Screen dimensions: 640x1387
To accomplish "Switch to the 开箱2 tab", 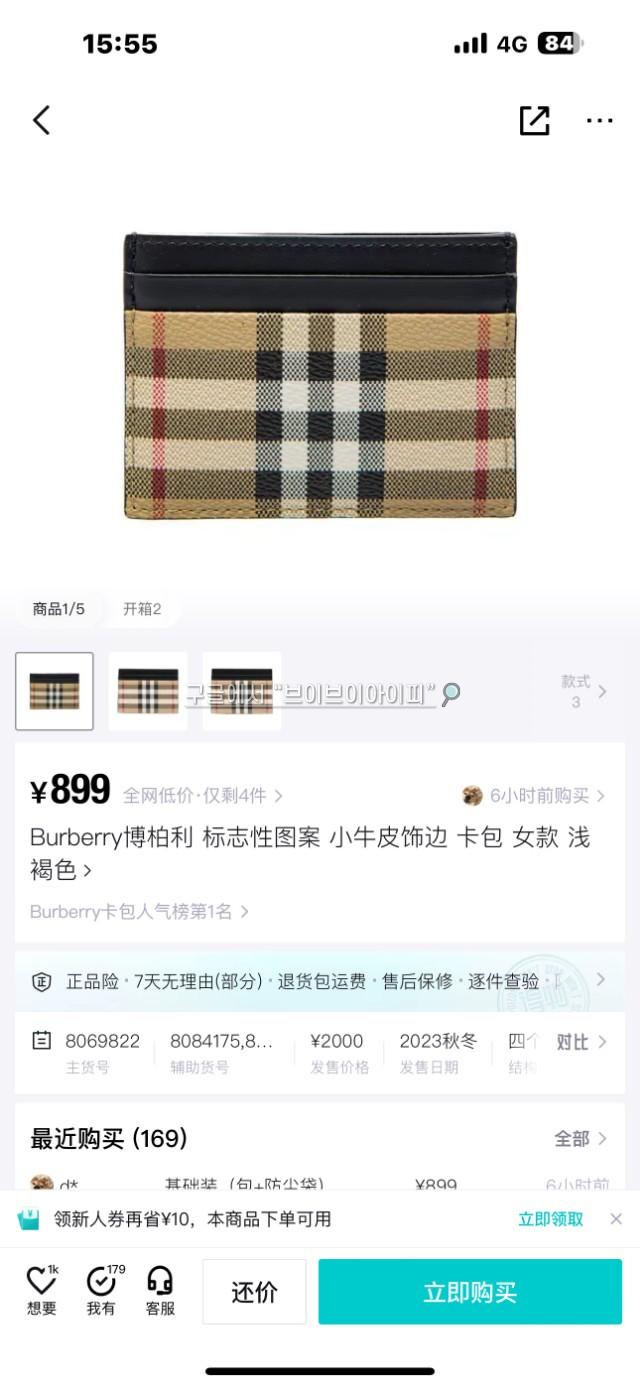I will pyautogui.click(x=142, y=609).
